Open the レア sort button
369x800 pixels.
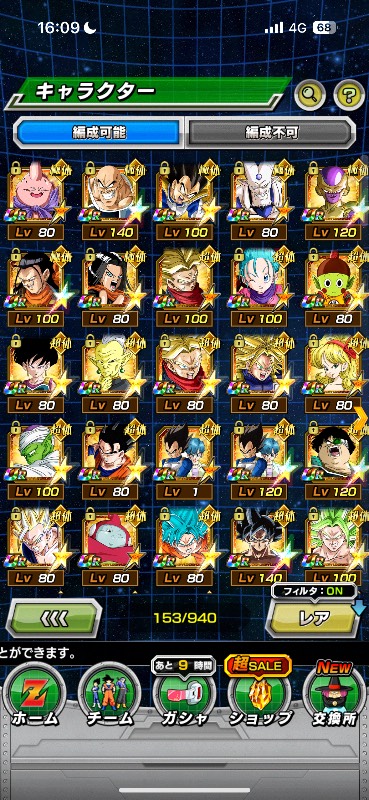pos(314,618)
